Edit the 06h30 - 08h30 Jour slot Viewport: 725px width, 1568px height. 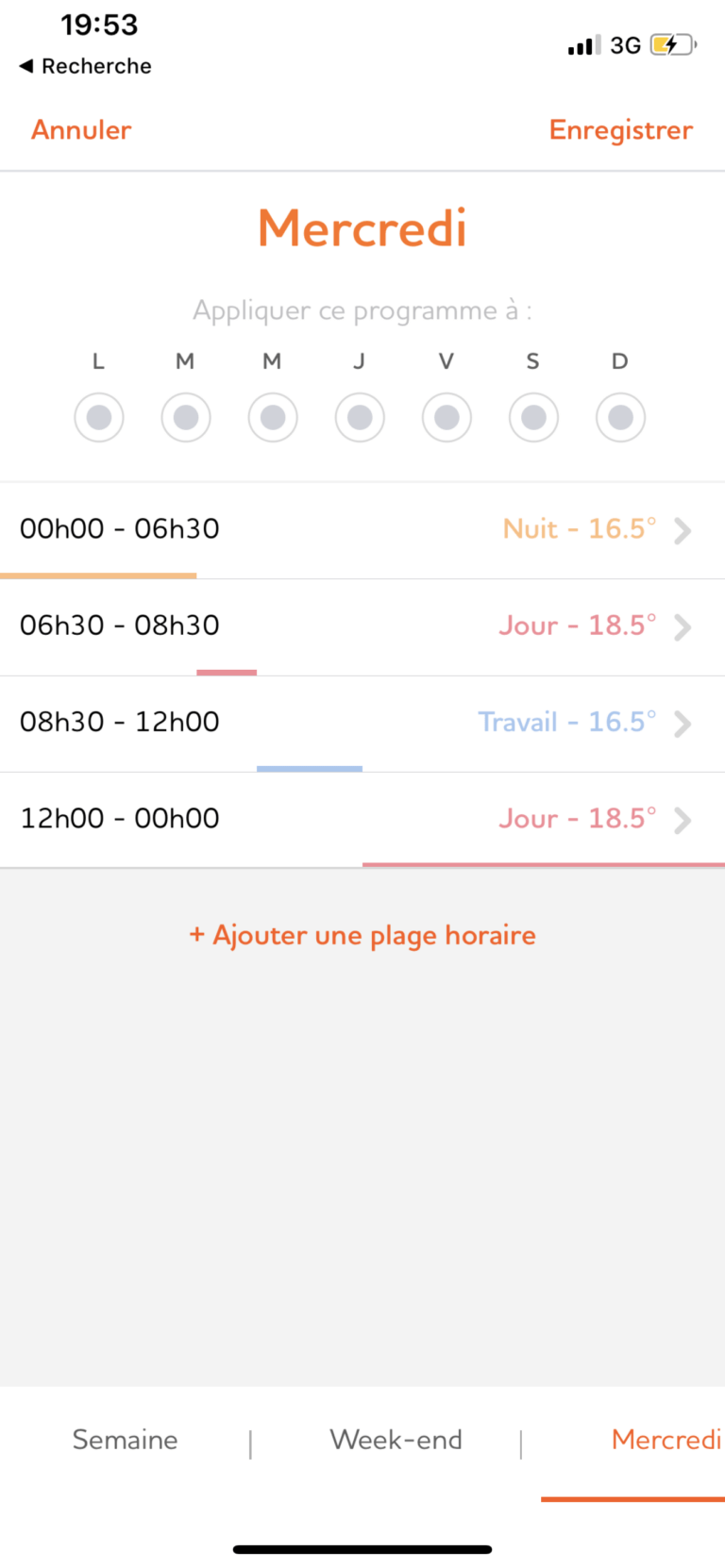(362, 626)
